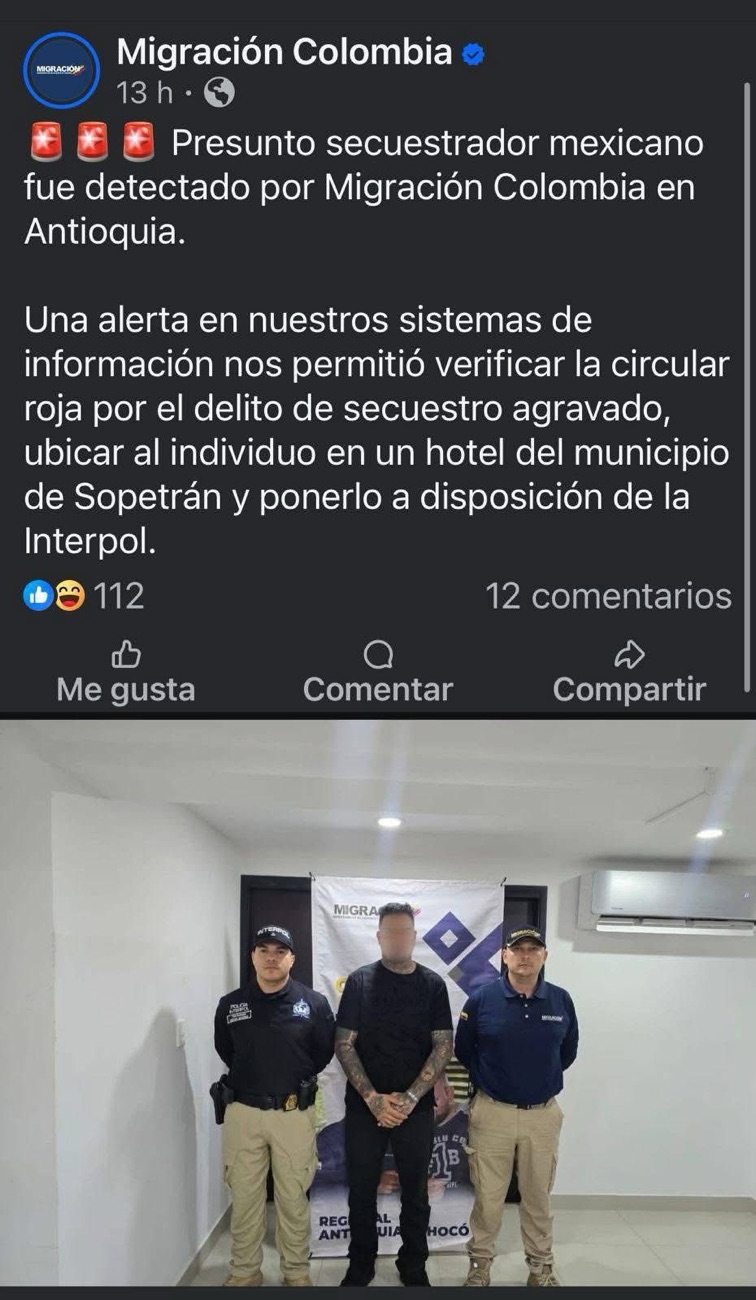View the 12 comentarios
Screen dimensions: 756x1300
[608, 596]
